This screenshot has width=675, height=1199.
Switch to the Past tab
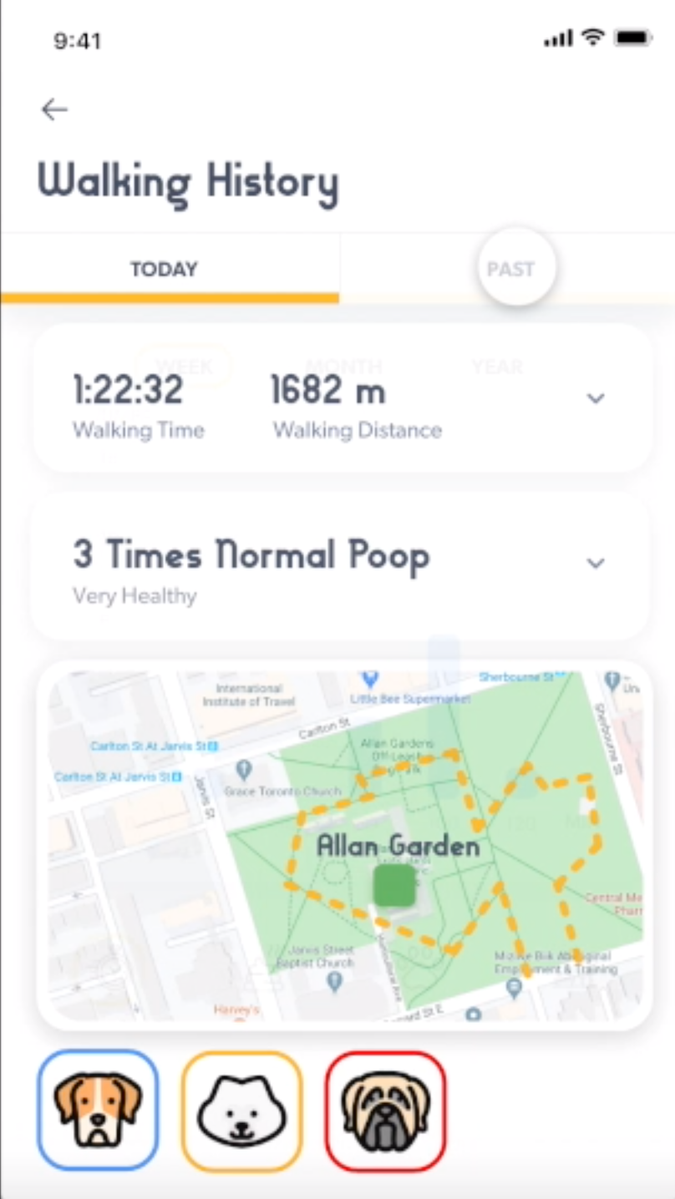click(x=511, y=269)
